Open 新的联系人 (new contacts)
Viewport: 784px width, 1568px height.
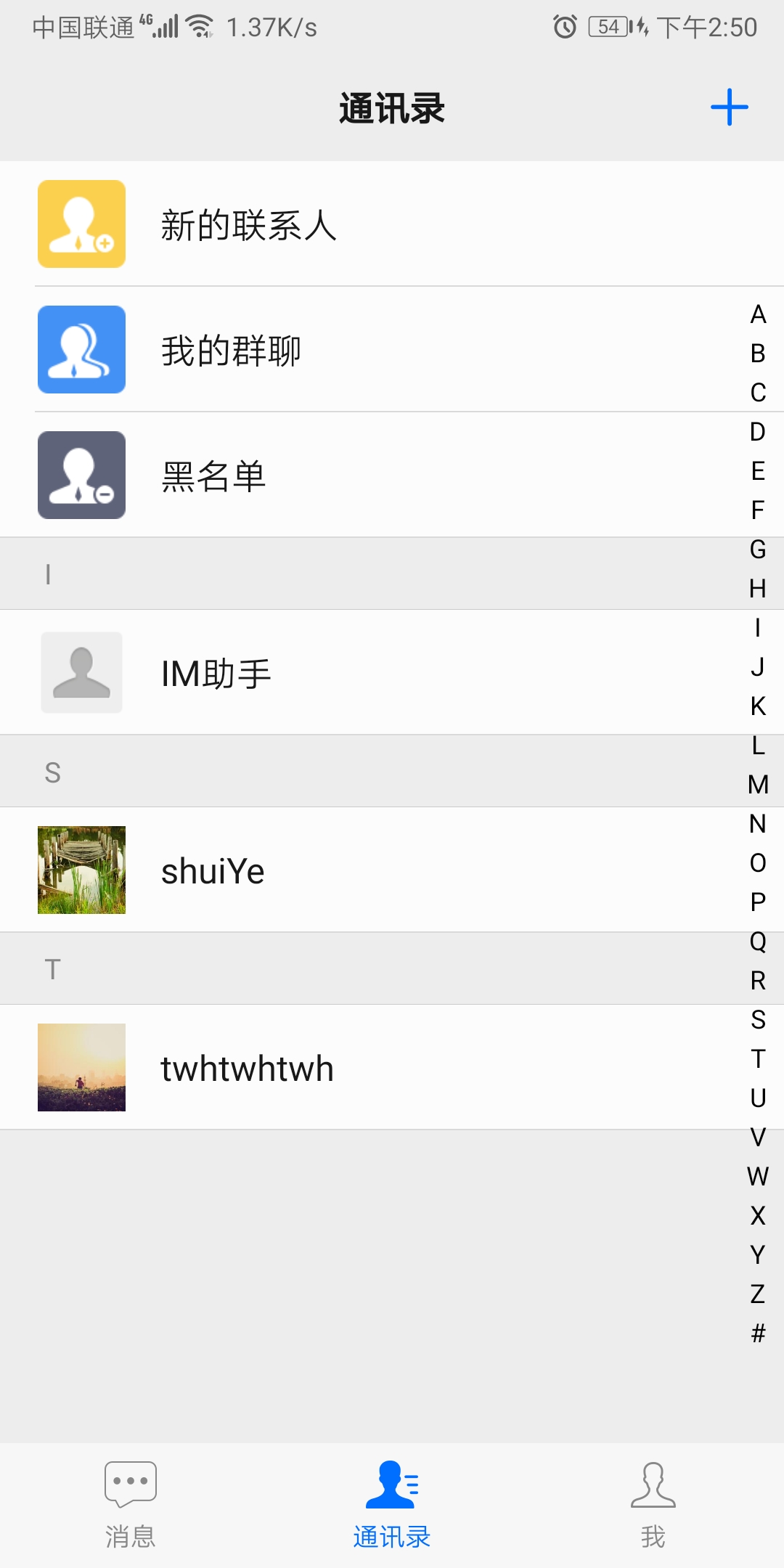pyautogui.click(x=392, y=224)
